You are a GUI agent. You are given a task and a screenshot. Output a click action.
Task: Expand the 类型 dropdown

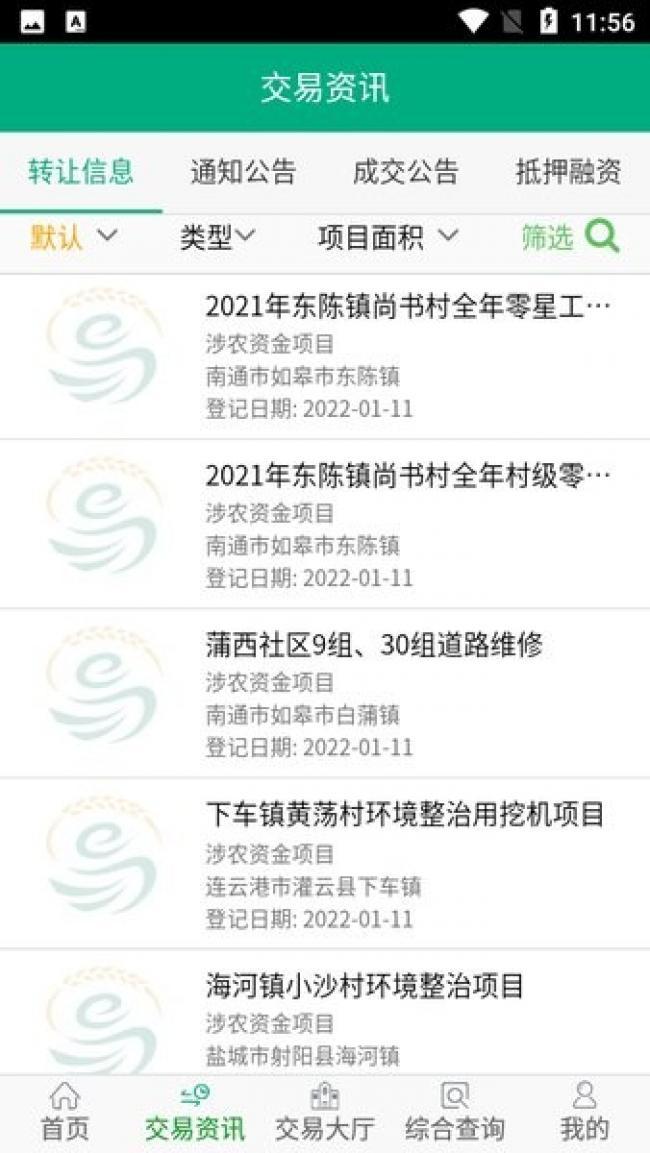[217, 237]
